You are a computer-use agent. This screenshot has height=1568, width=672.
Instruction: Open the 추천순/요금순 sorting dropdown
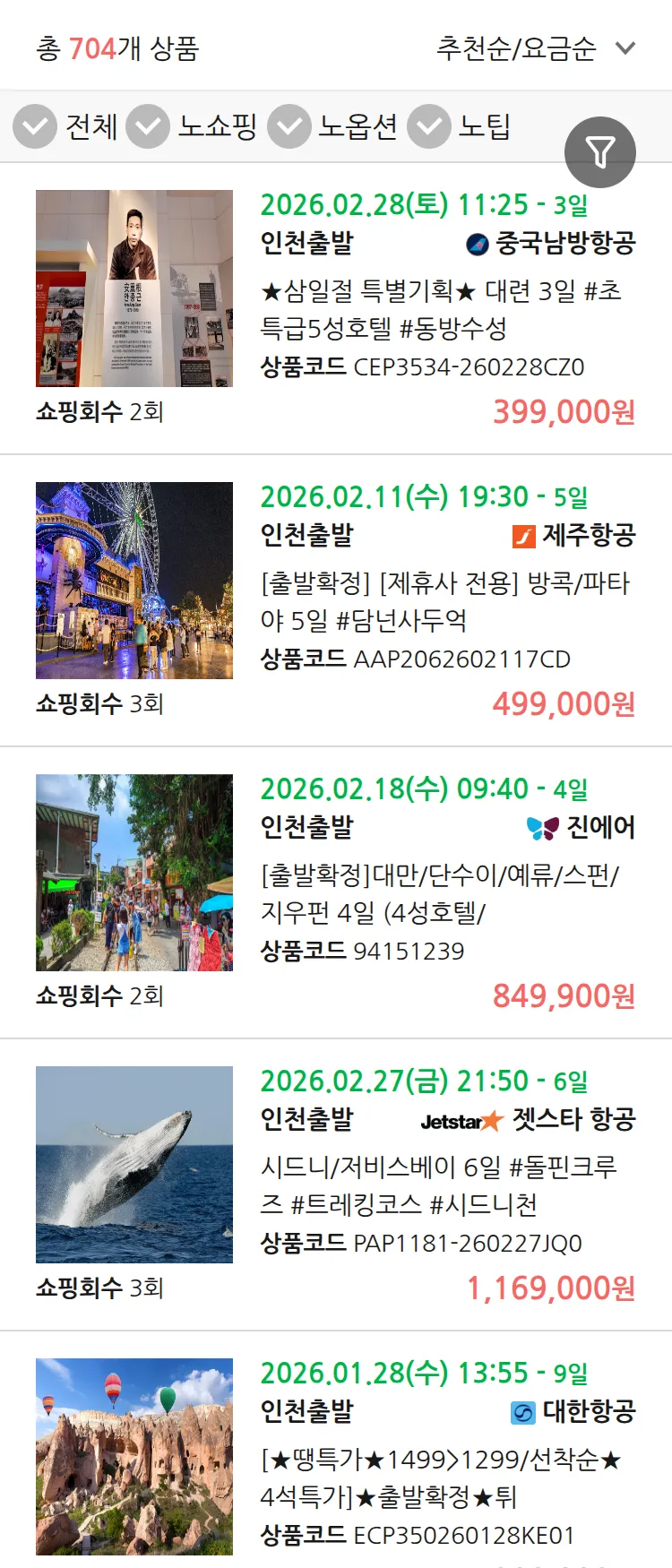coord(515,47)
